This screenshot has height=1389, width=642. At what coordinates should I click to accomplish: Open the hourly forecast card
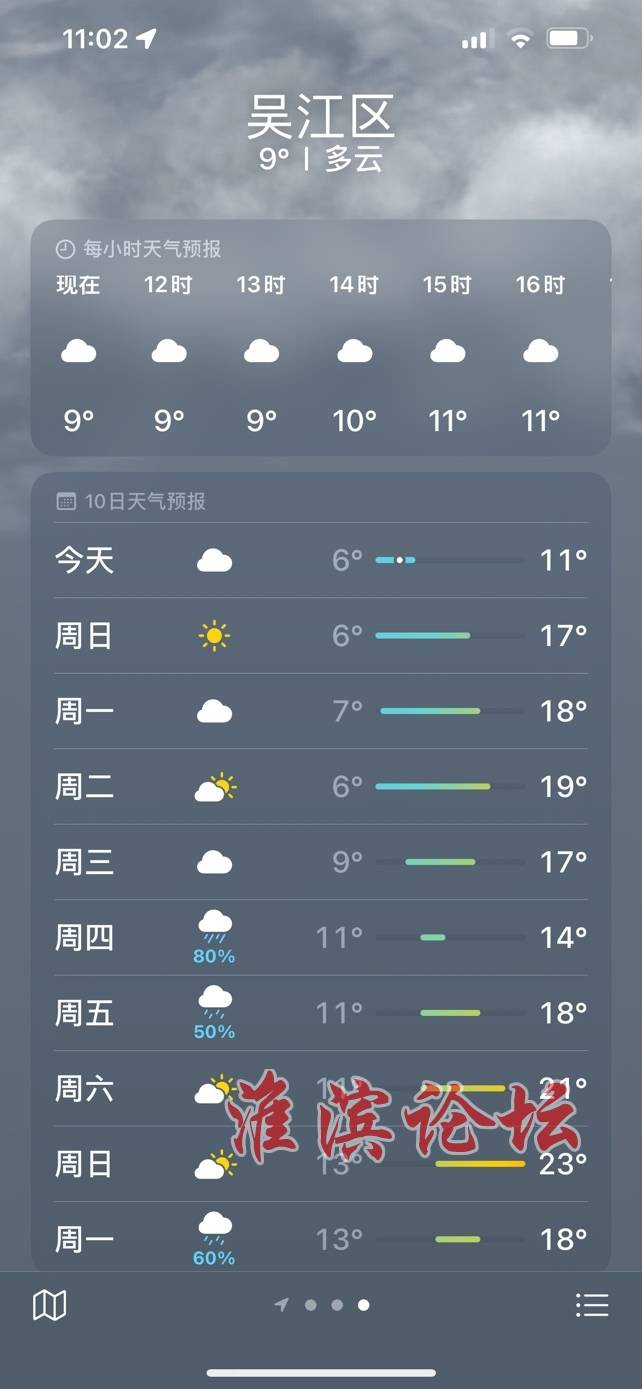[x=321, y=338]
